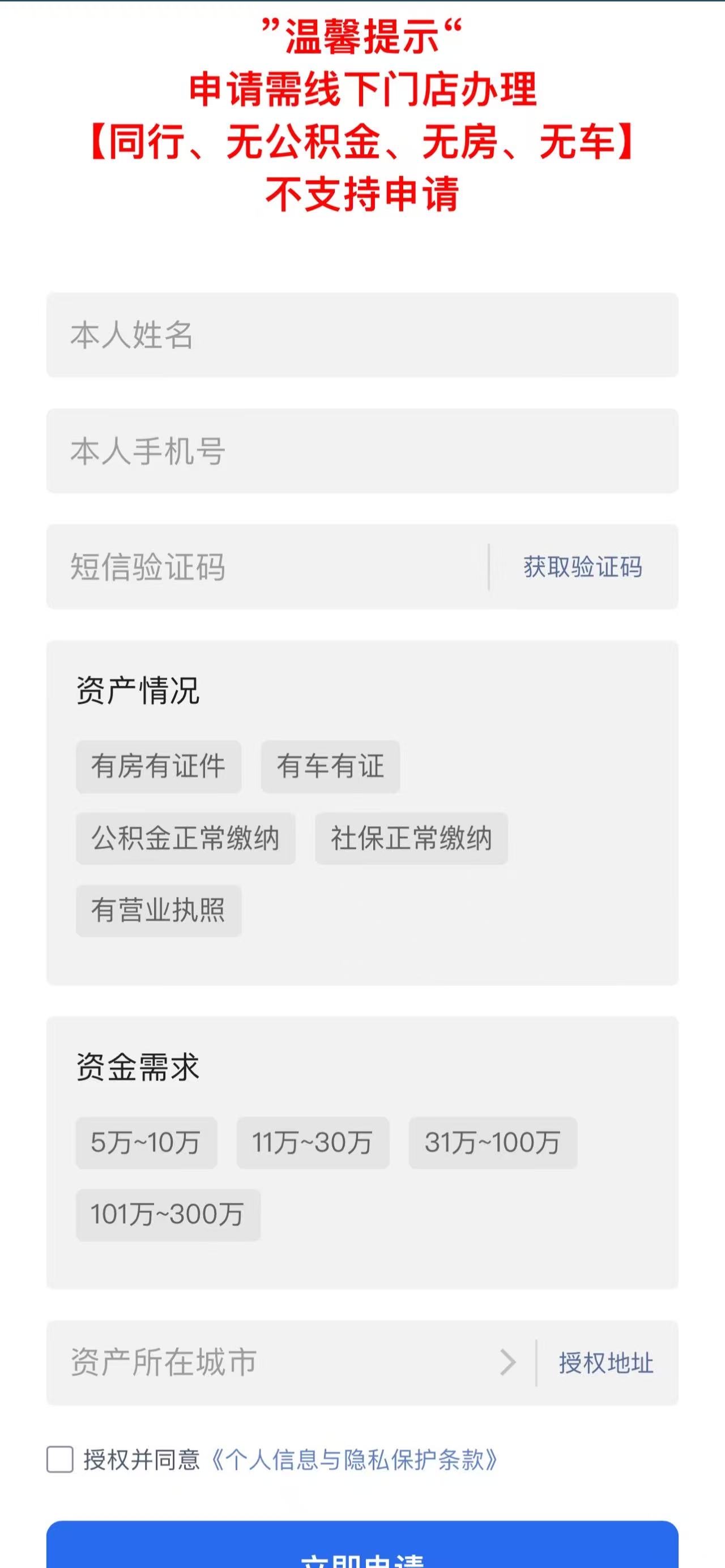Image resolution: width=725 pixels, height=1568 pixels.
Task: Open the 资产所在城市 city picker
Action: point(286,1362)
